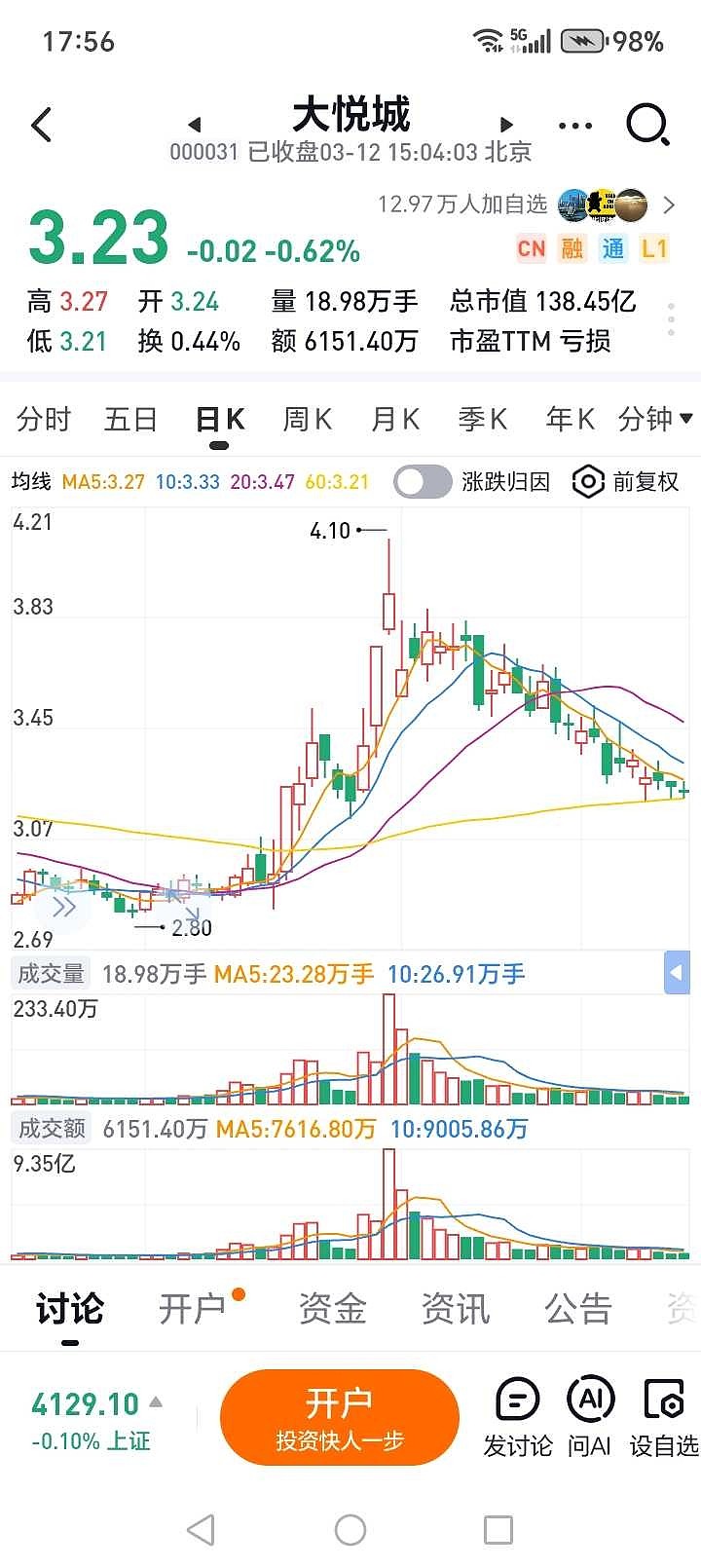Screen dimensions: 701x1568
Task: Tap the orange 开户 button
Action: point(339,1417)
